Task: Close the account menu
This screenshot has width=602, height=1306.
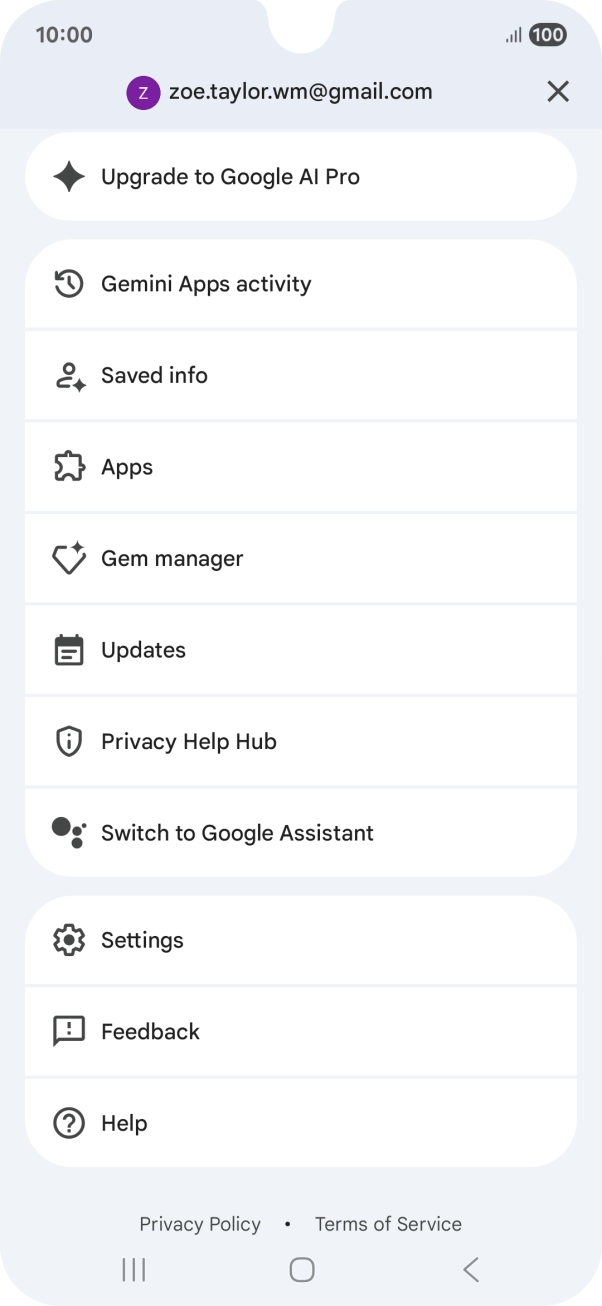Action: coord(558,92)
